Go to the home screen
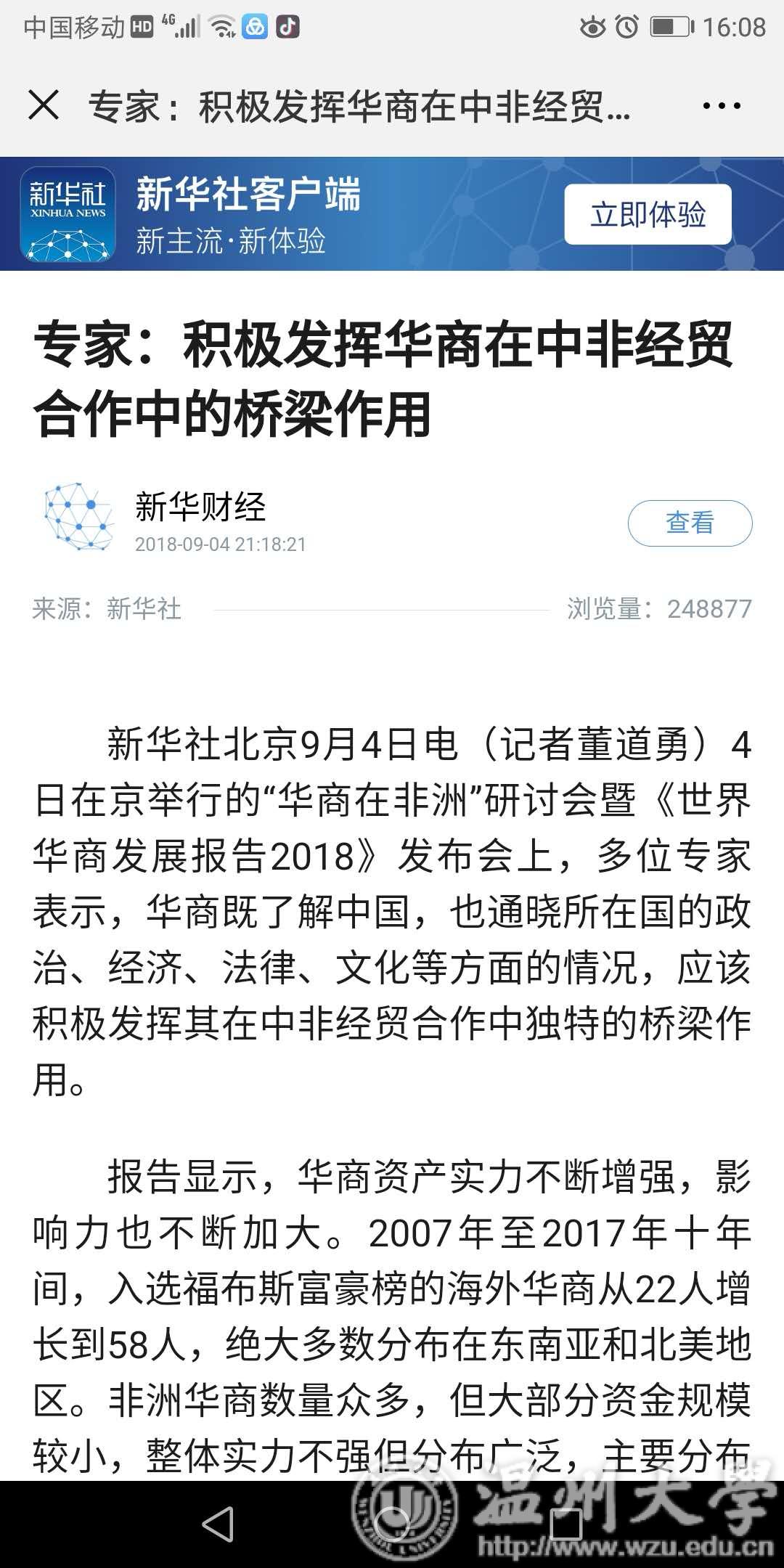The width and height of the screenshot is (784, 1568). pos(393,1523)
